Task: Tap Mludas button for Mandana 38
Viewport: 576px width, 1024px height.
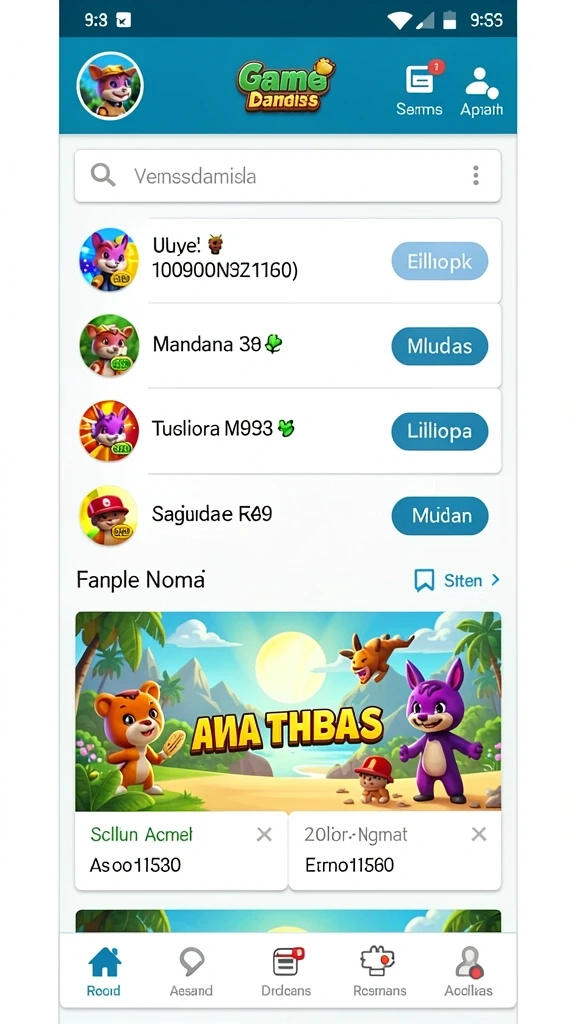Action: [x=440, y=346]
